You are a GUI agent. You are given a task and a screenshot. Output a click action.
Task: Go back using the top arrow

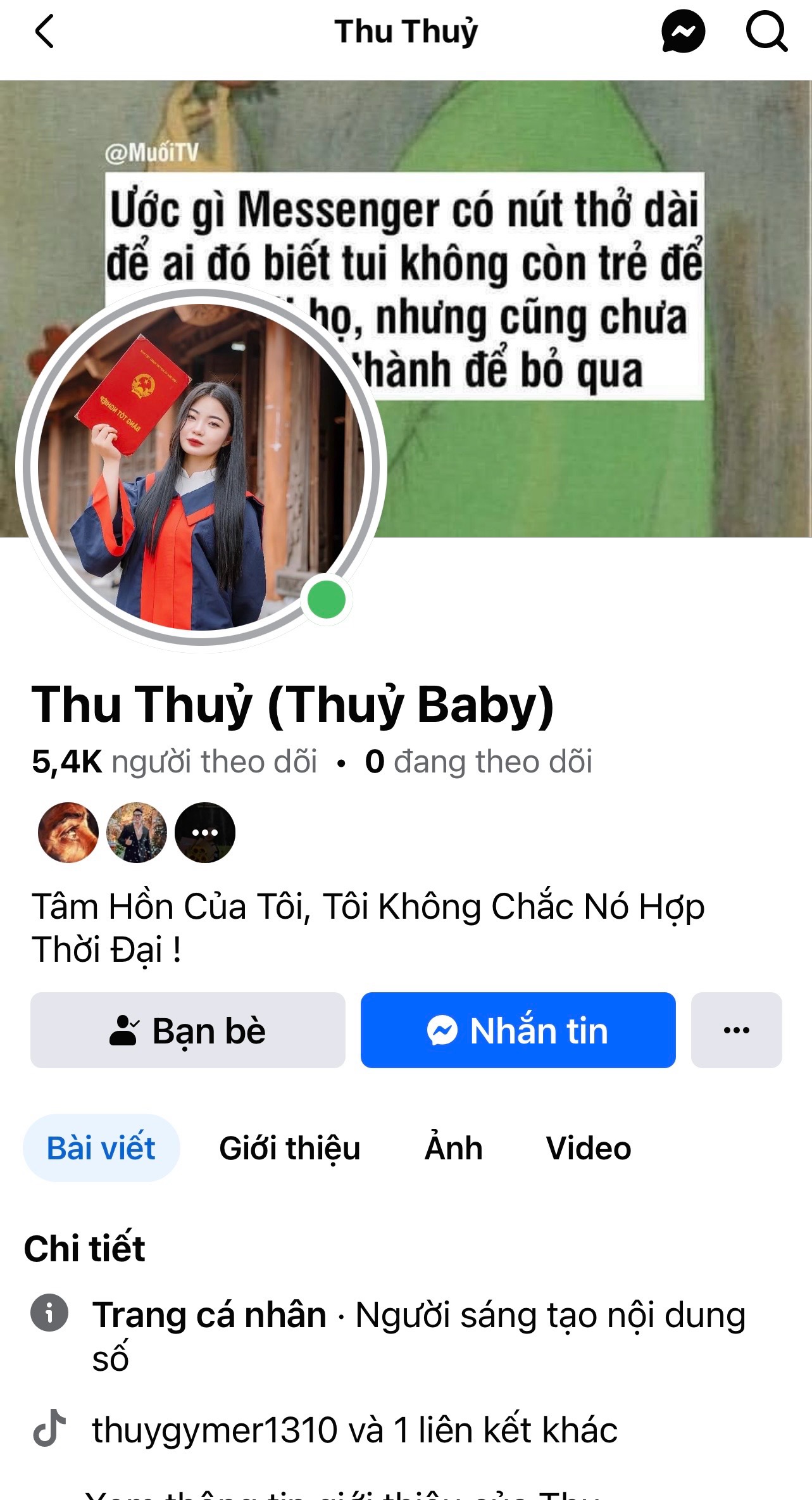click(x=44, y=32)
